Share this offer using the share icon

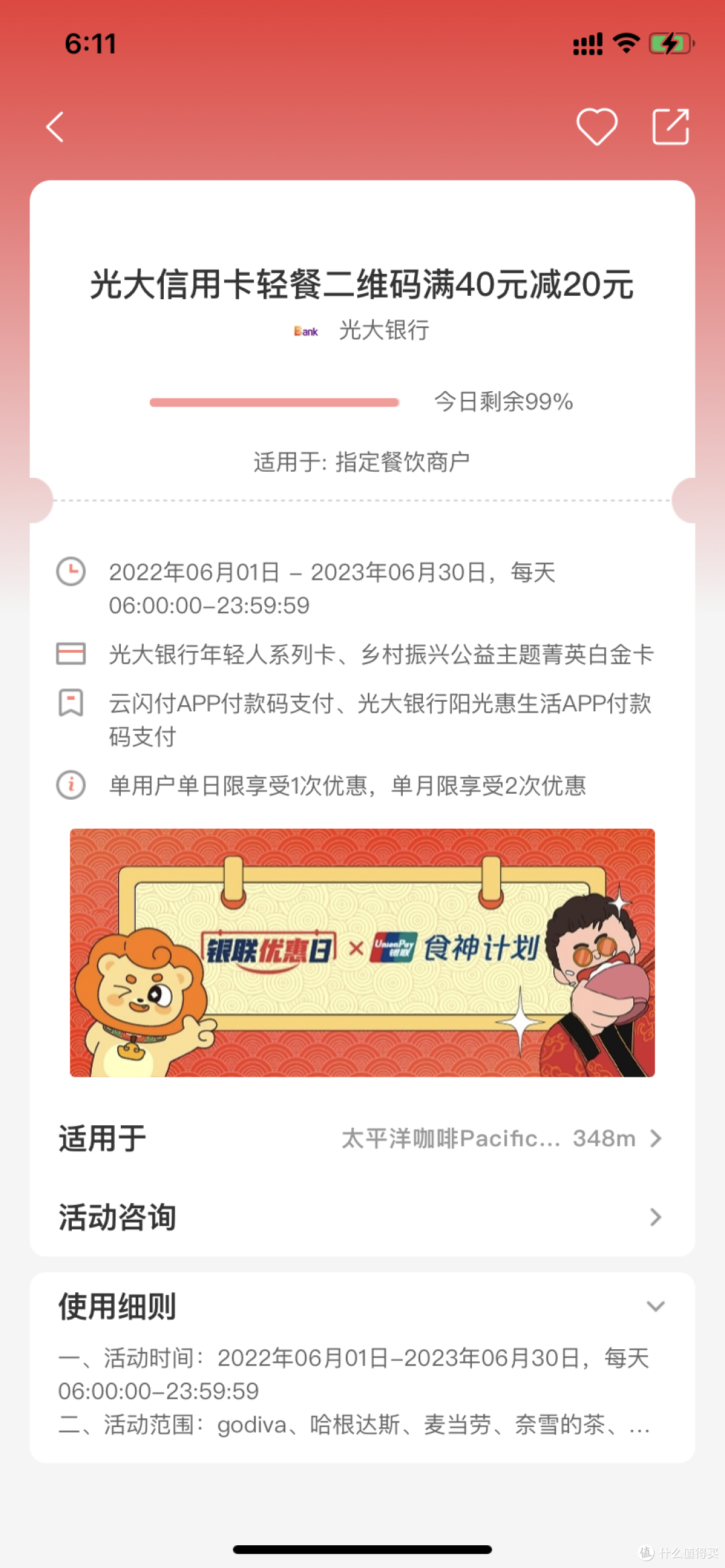(671, 127)
